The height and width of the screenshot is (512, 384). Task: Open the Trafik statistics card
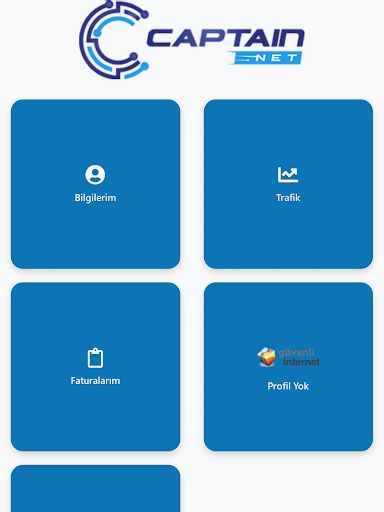pyautogui.click(x=288, y=184)
